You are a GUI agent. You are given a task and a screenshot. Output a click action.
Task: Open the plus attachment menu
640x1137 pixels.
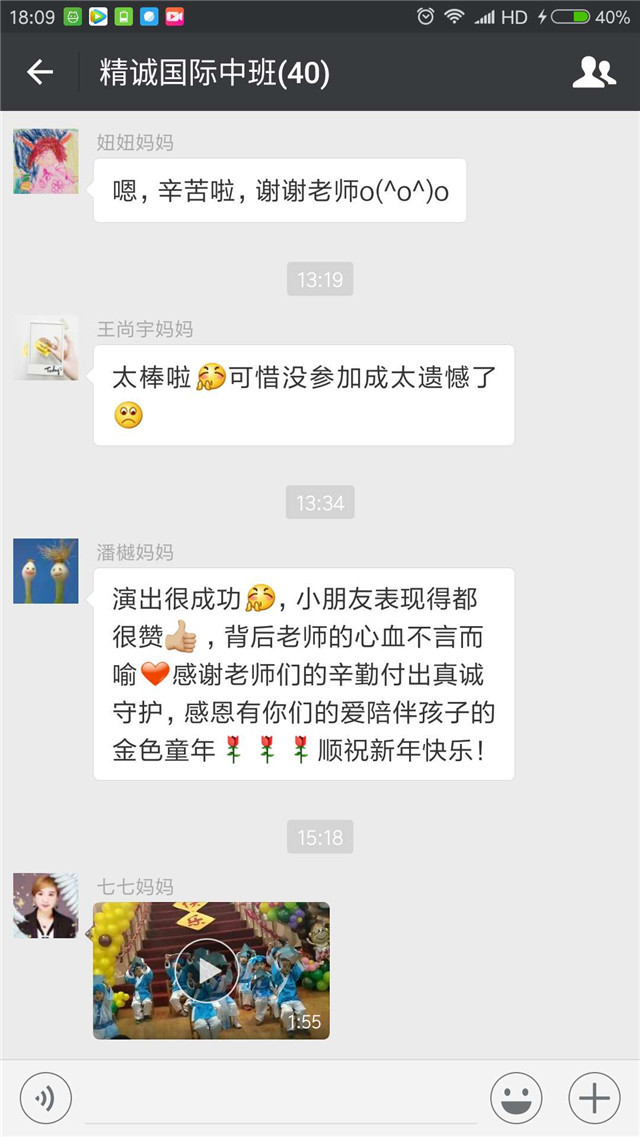(594, 1098)
